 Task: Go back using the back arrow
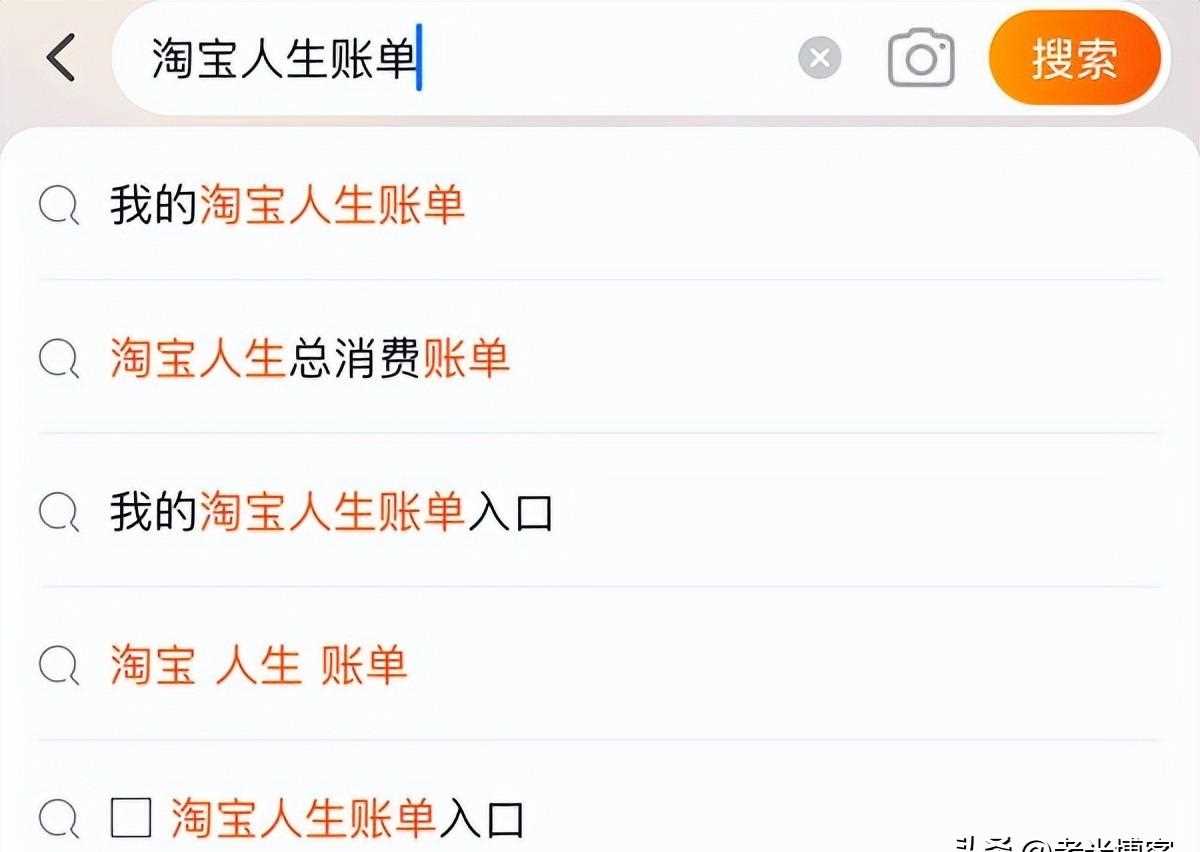(61, 58)
